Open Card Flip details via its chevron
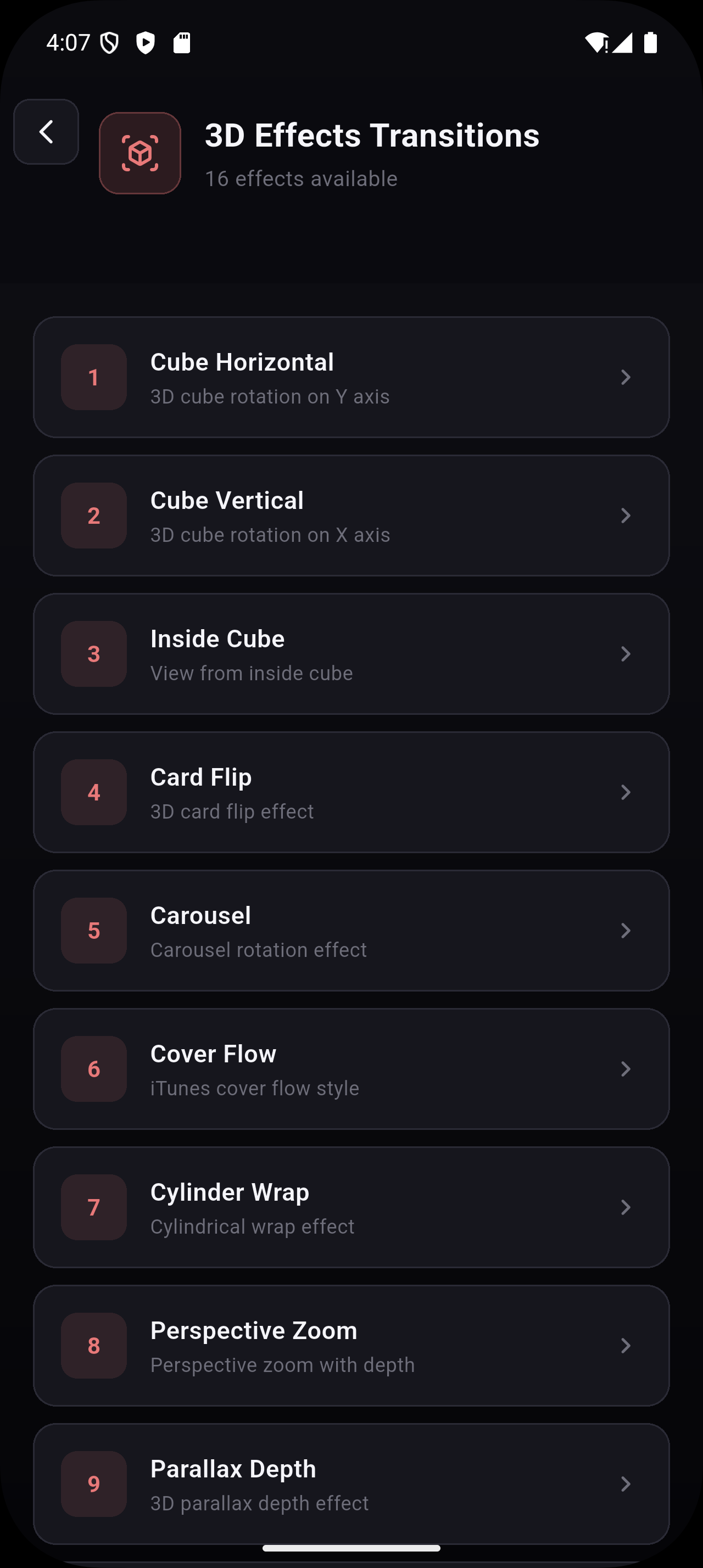The height and width of the screenshot is (1568, 703). click(x=626, y=792)
